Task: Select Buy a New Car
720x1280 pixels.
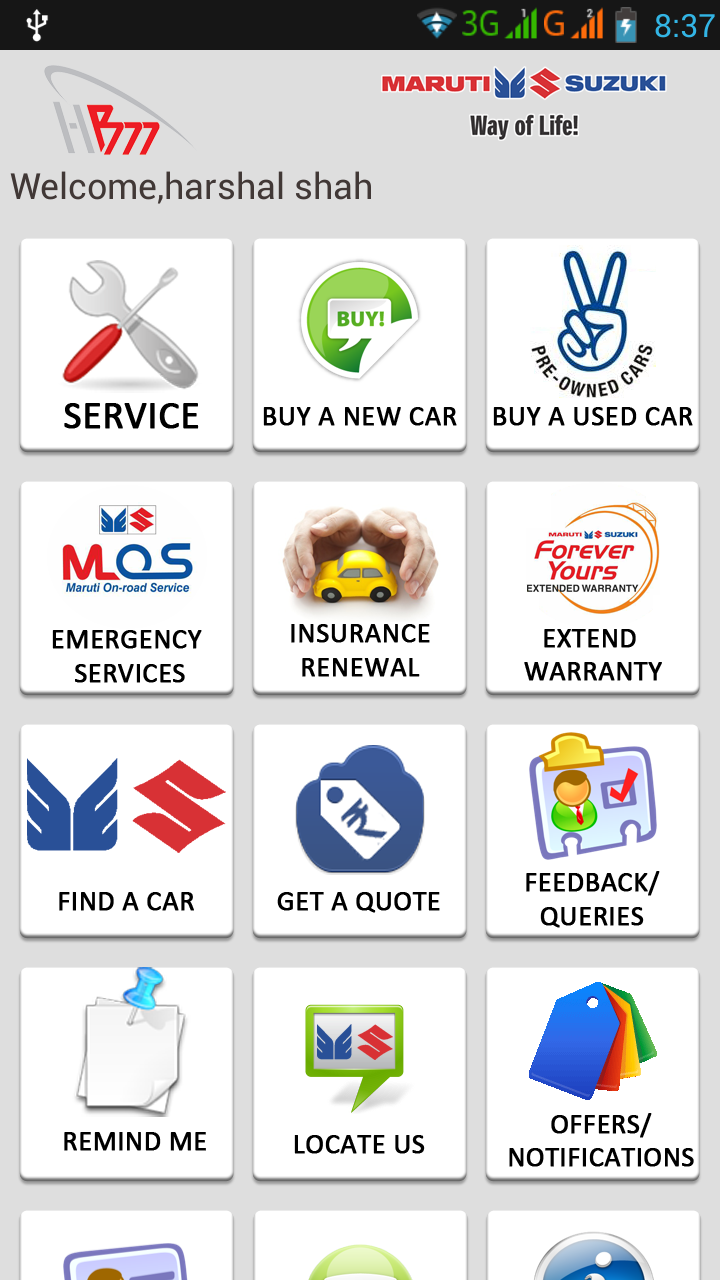Action: coord(359,345)
